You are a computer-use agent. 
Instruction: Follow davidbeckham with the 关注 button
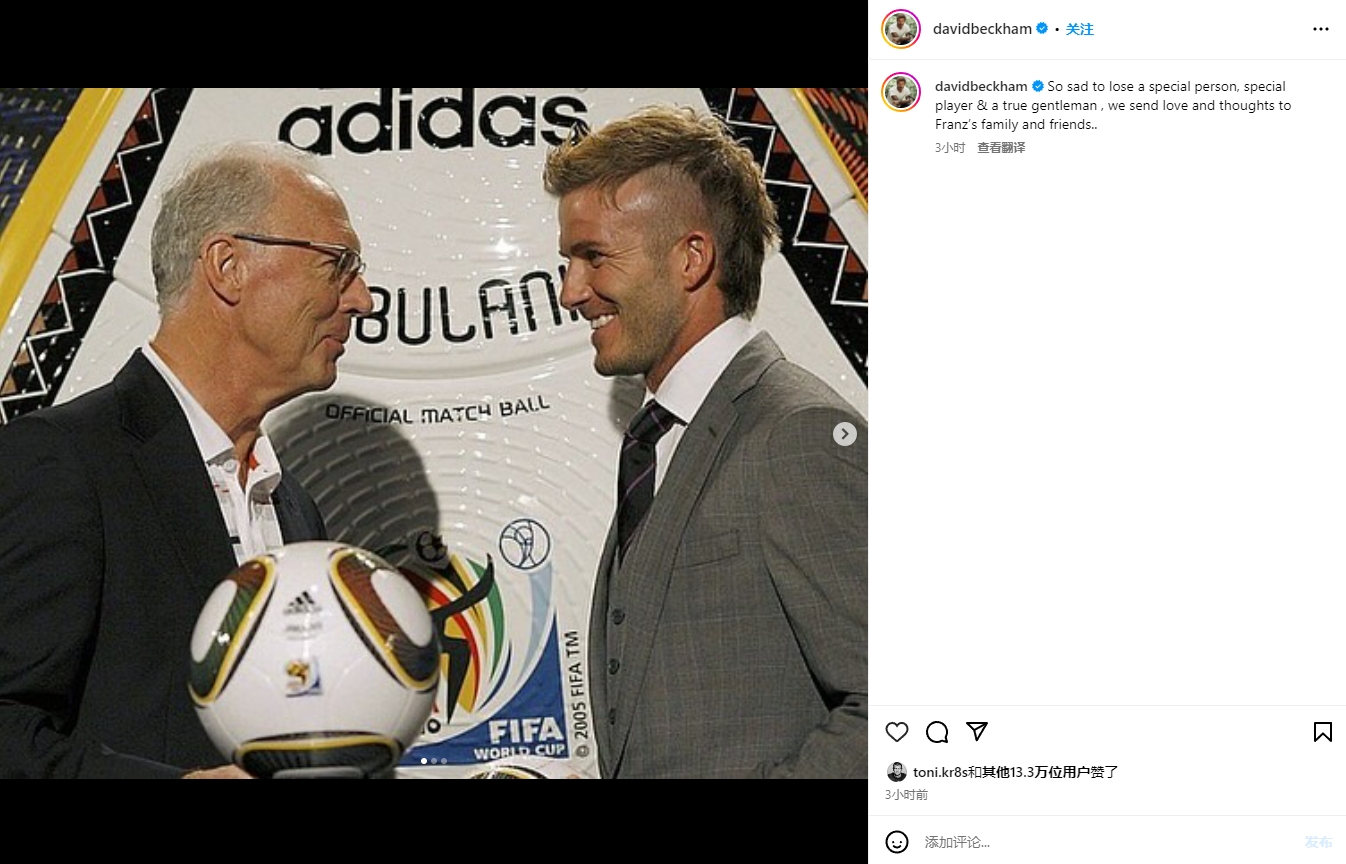[1080, 29]
